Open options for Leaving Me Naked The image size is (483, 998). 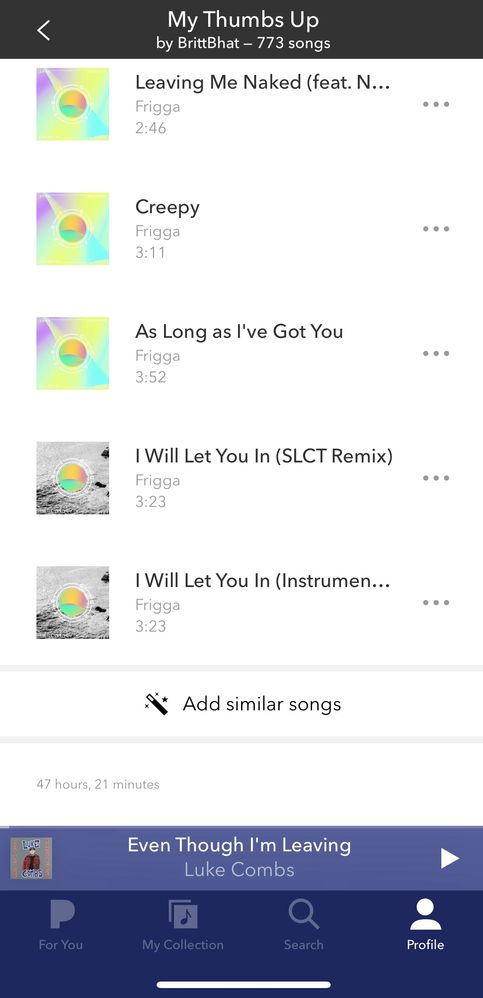pos(436,104)
